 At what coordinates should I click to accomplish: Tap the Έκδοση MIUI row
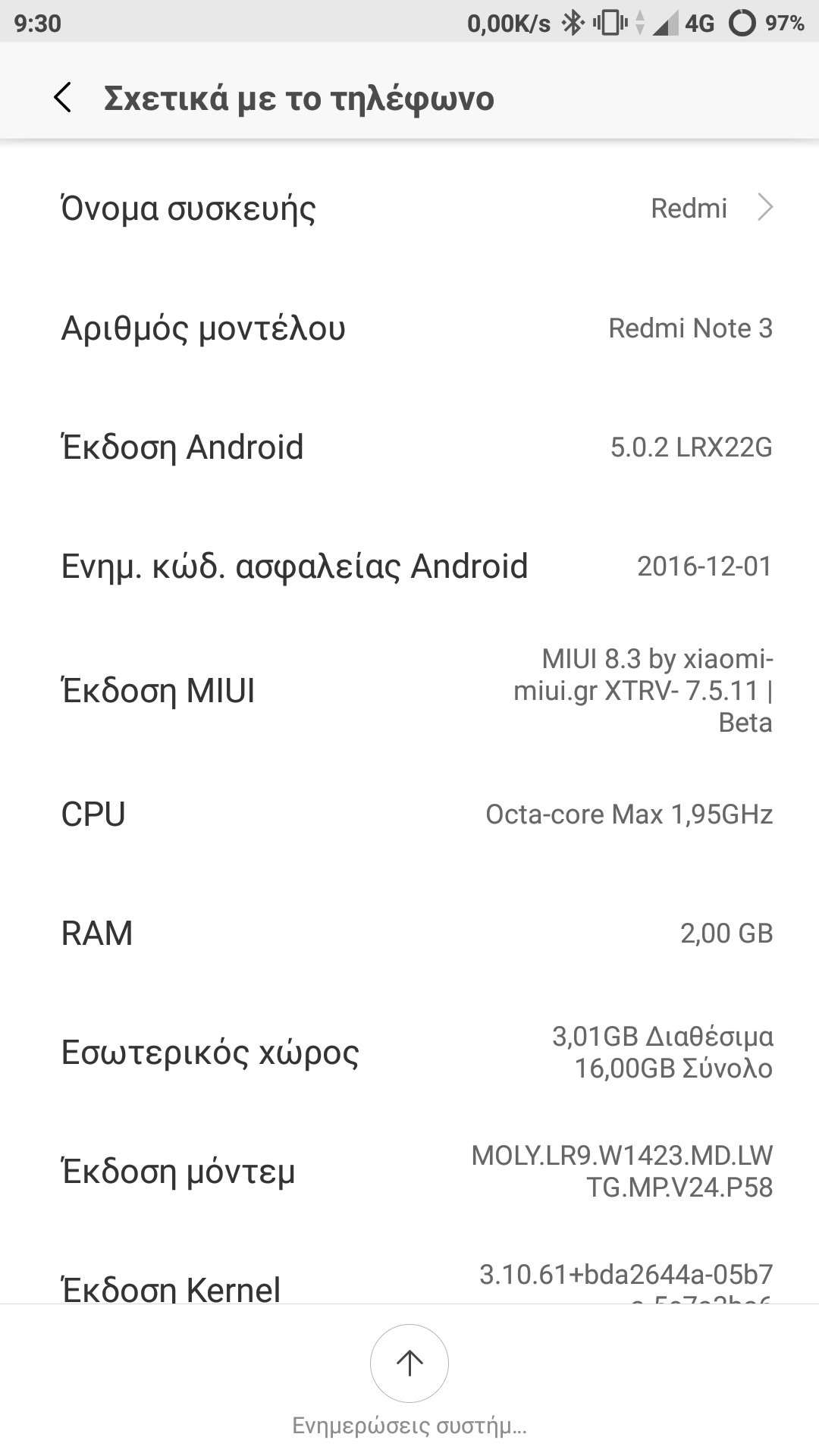pyautogui.click(x=409, y=690)
